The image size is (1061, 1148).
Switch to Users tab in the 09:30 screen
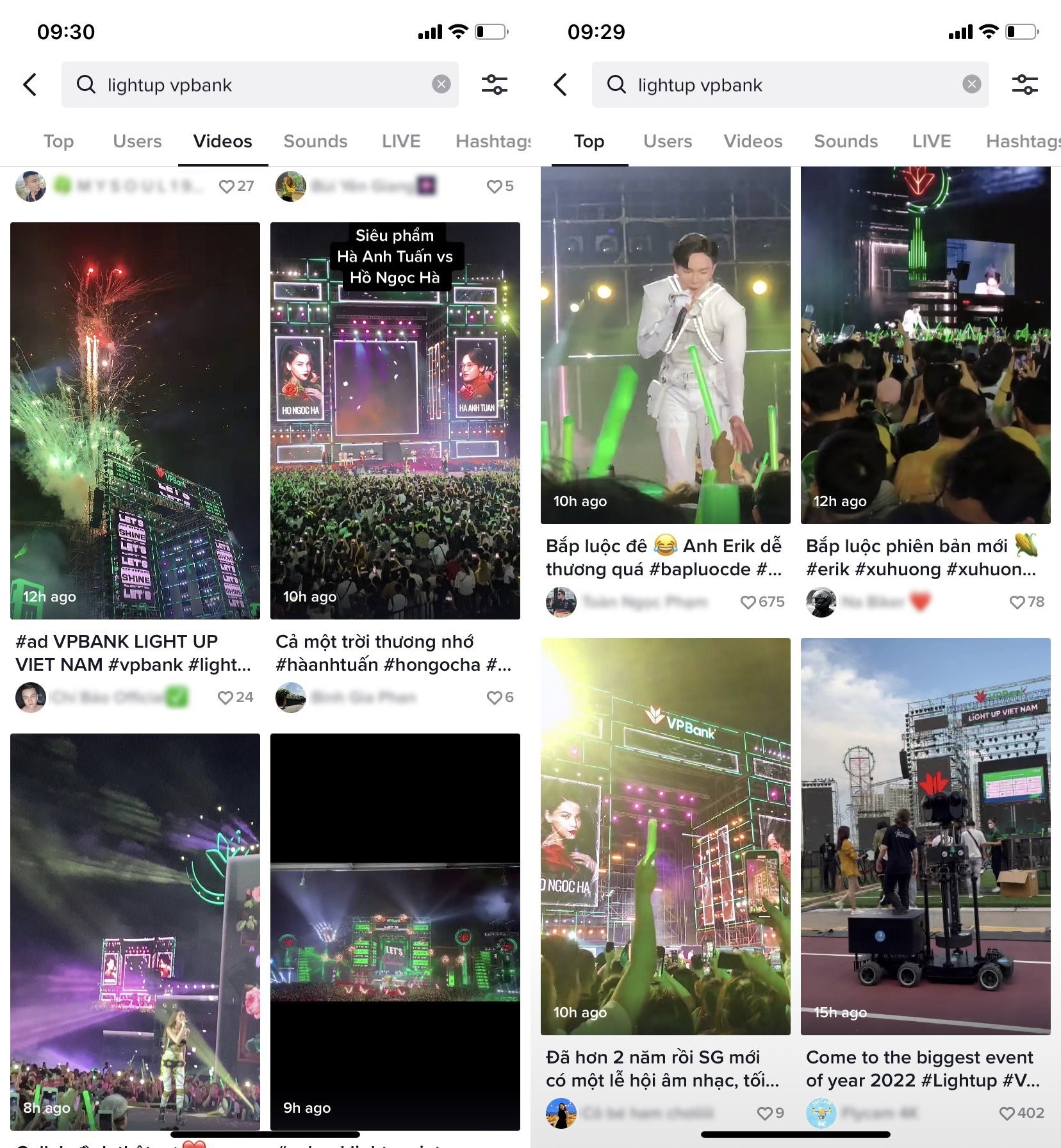(x=137, y=141)
